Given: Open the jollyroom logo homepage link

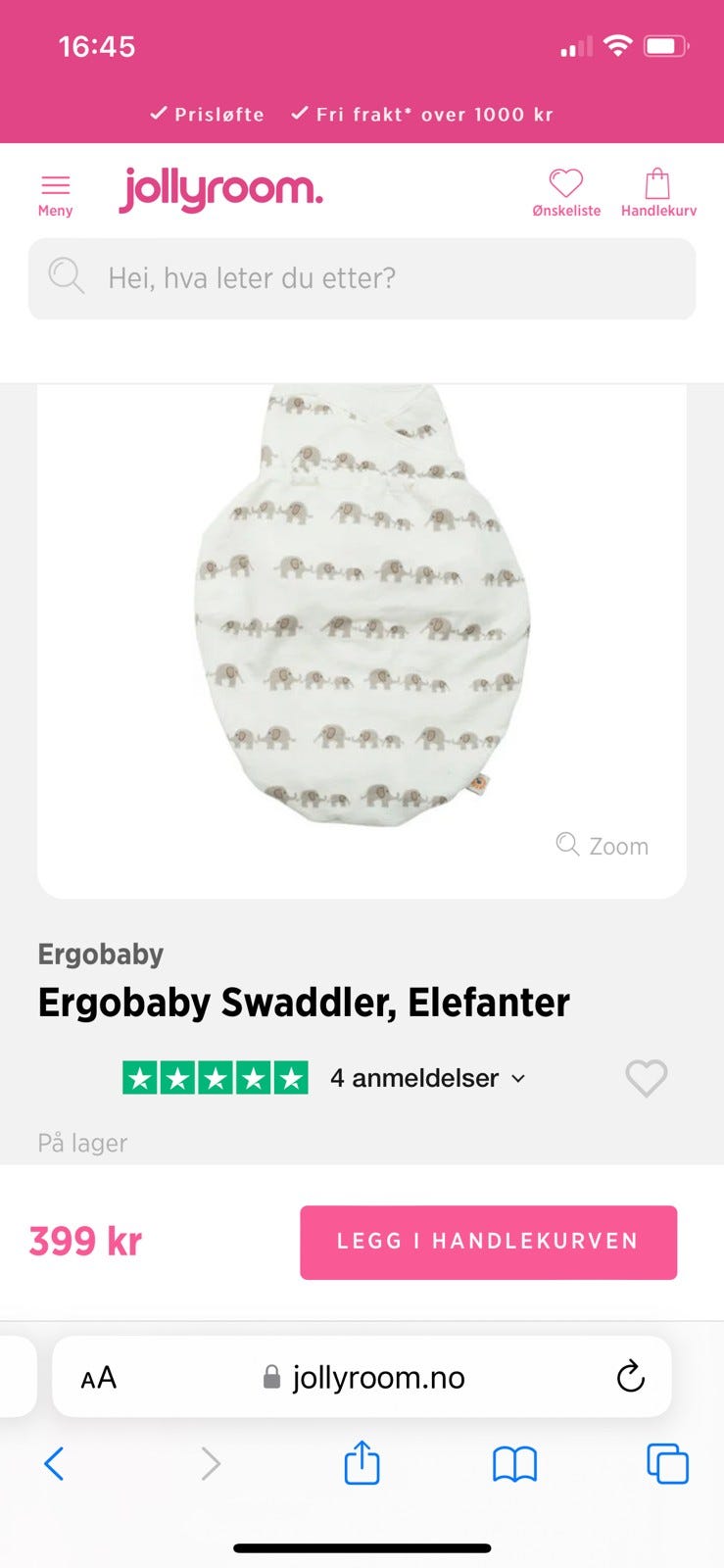Looking at the screenshot, I should click(x=220, y=188).
